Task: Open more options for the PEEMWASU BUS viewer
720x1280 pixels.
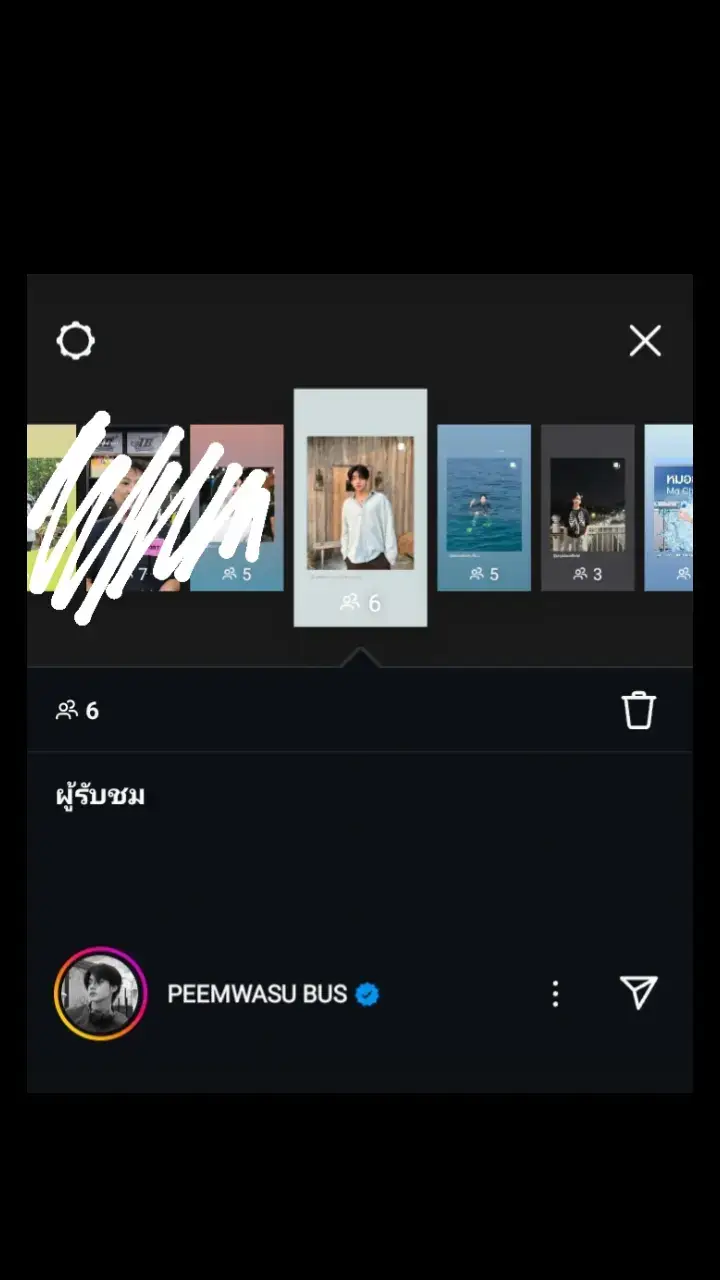Action: (555, 993)
